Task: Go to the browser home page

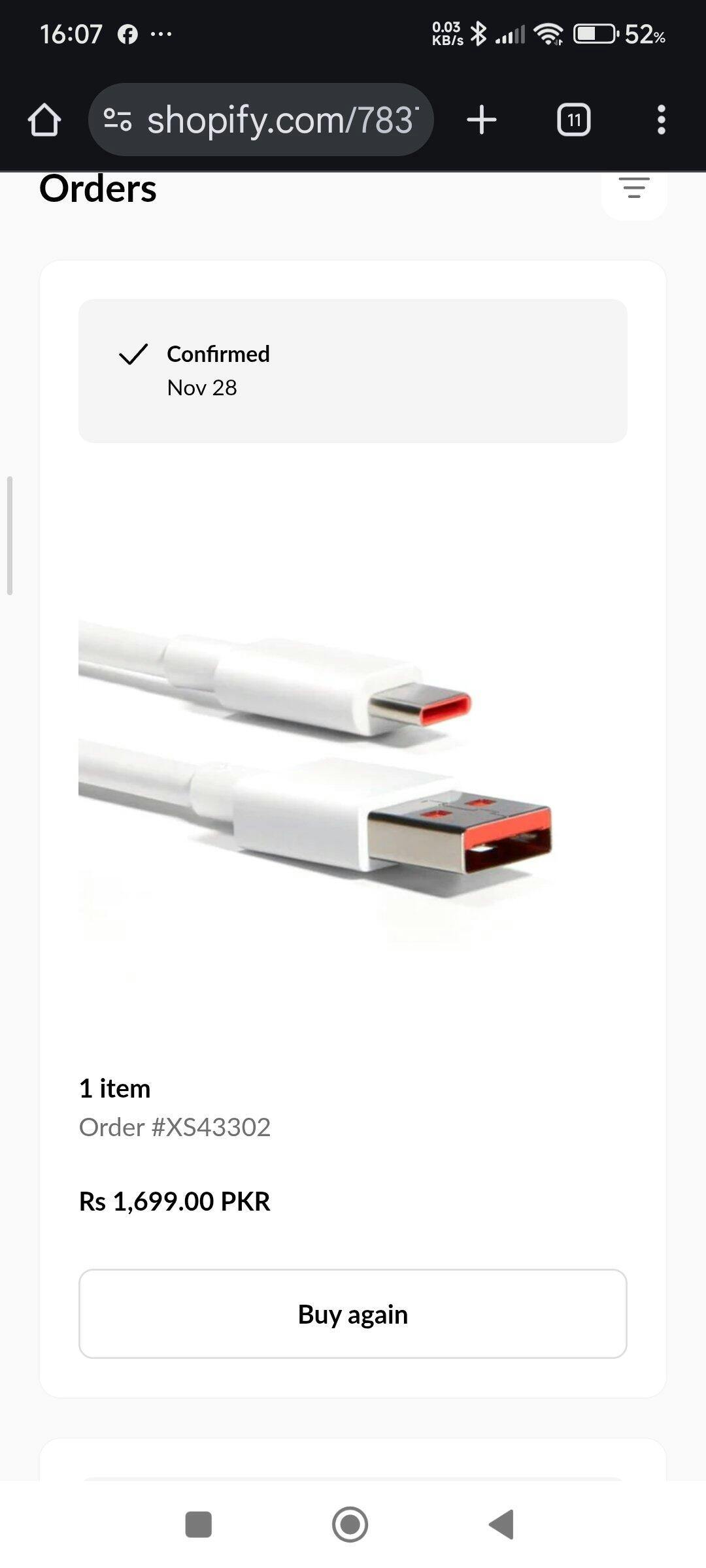Action: click(x=44, y=120)
